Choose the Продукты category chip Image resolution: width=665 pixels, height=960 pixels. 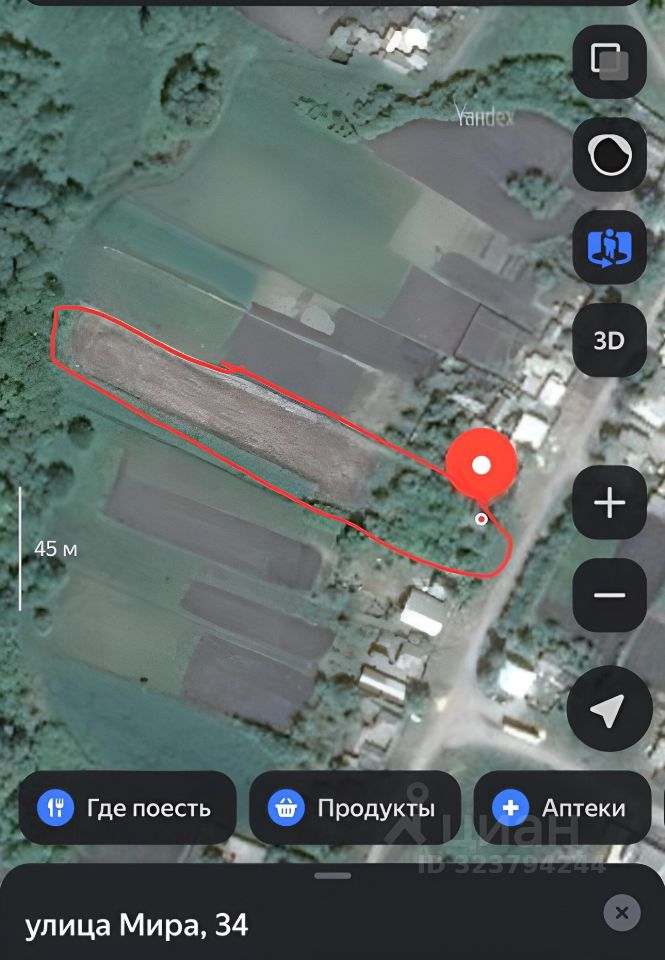(355, 808)
